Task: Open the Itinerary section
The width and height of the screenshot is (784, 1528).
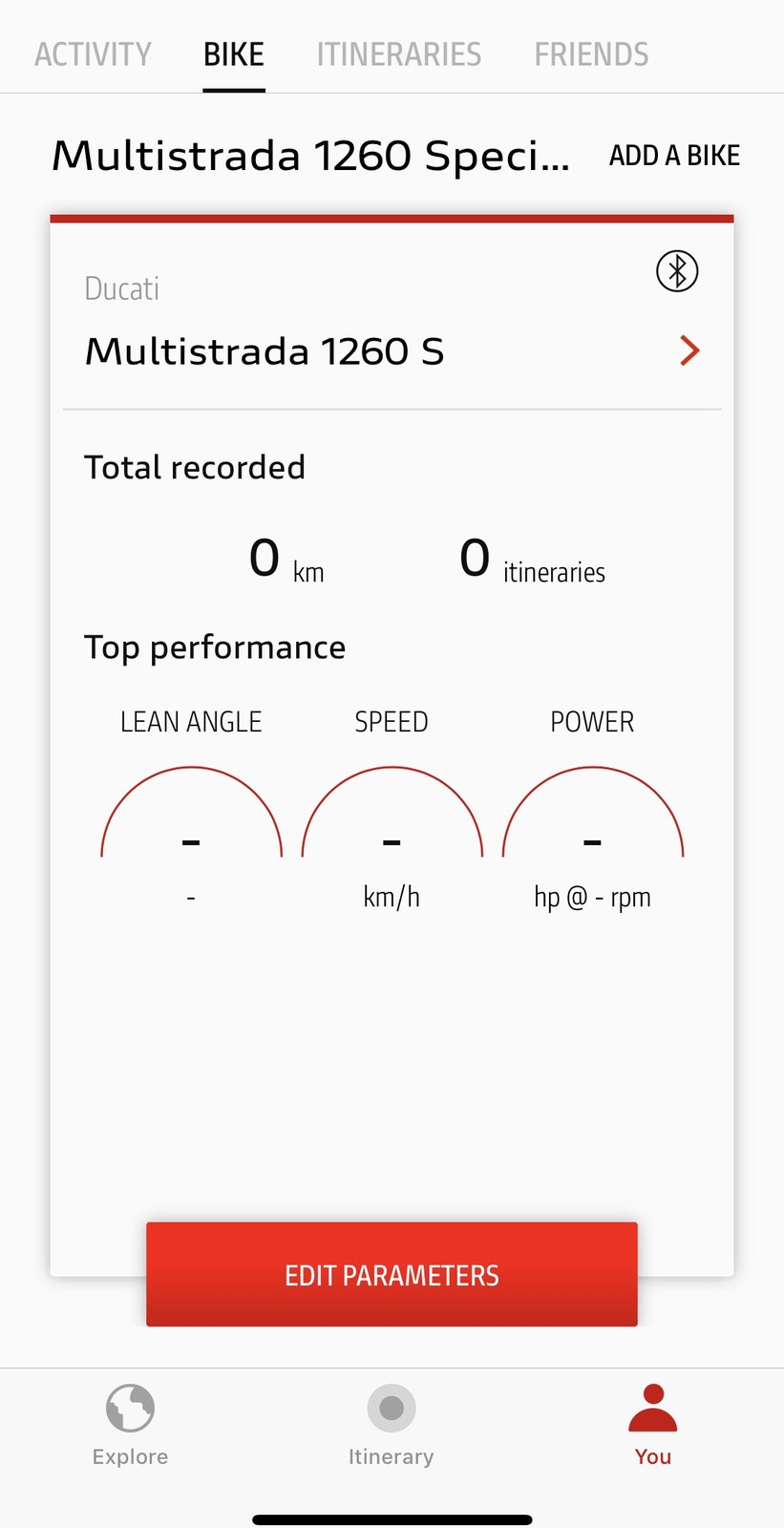Action: click(x=391, y=1424)
